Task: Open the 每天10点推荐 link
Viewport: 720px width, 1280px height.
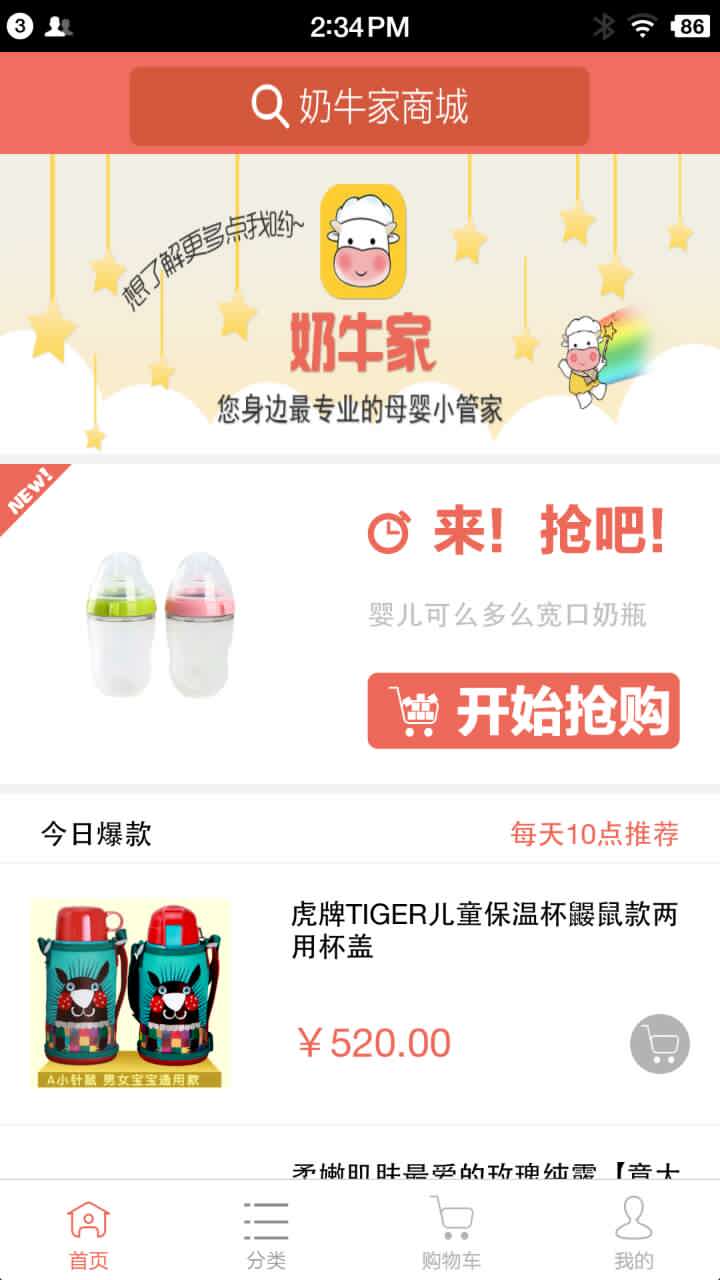Action: (x=595, y=833)
